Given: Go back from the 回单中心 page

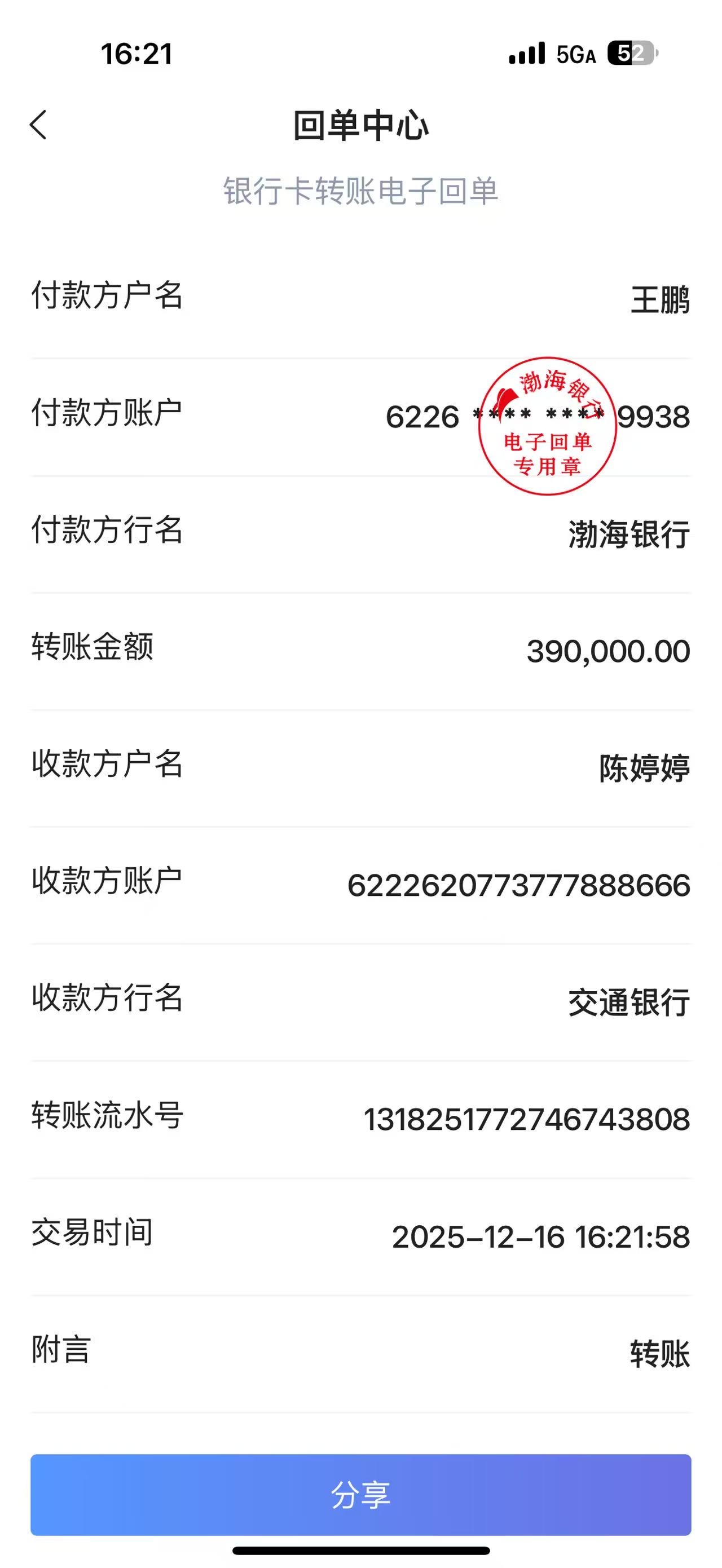Looking at the screenshot, I should coord(38,125).
